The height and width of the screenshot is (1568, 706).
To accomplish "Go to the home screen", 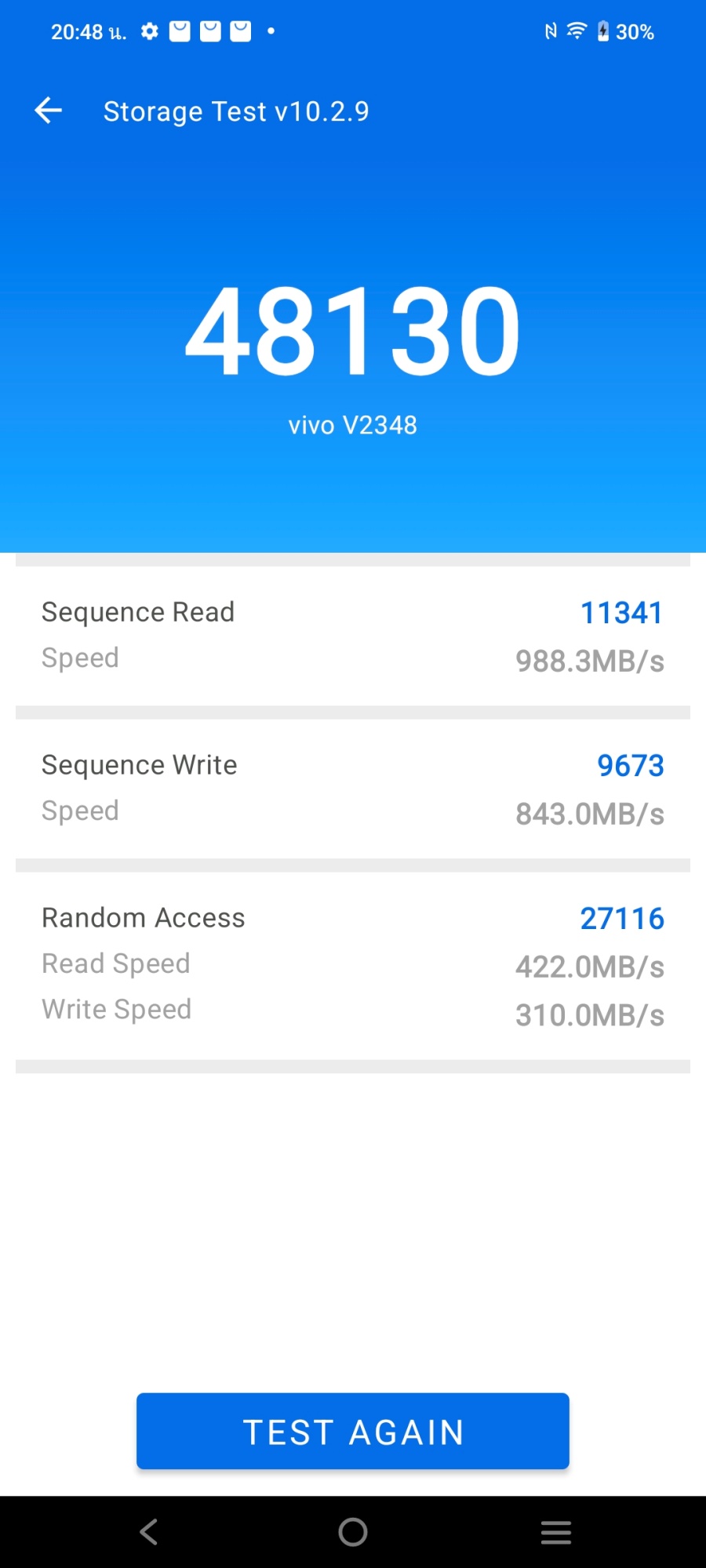I will click(353, 1531).
